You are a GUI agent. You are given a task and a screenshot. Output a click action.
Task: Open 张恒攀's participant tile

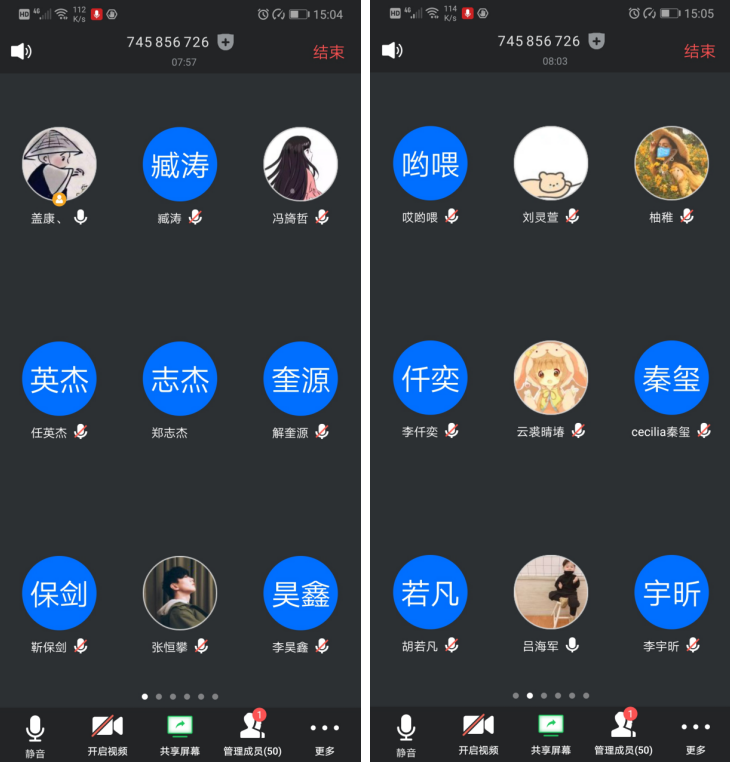pos(180,593)
